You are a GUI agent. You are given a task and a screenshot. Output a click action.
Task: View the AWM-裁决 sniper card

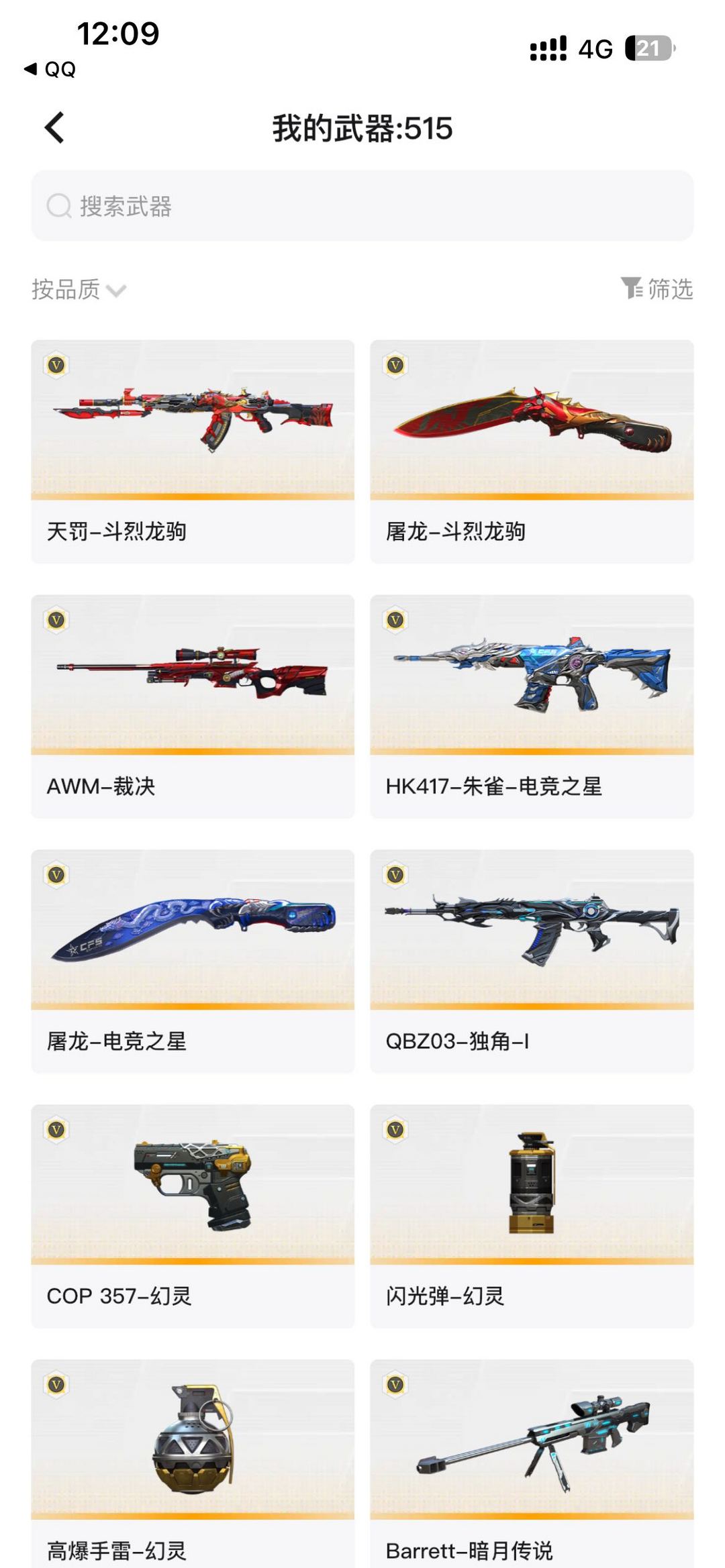[x=193, y=706]
